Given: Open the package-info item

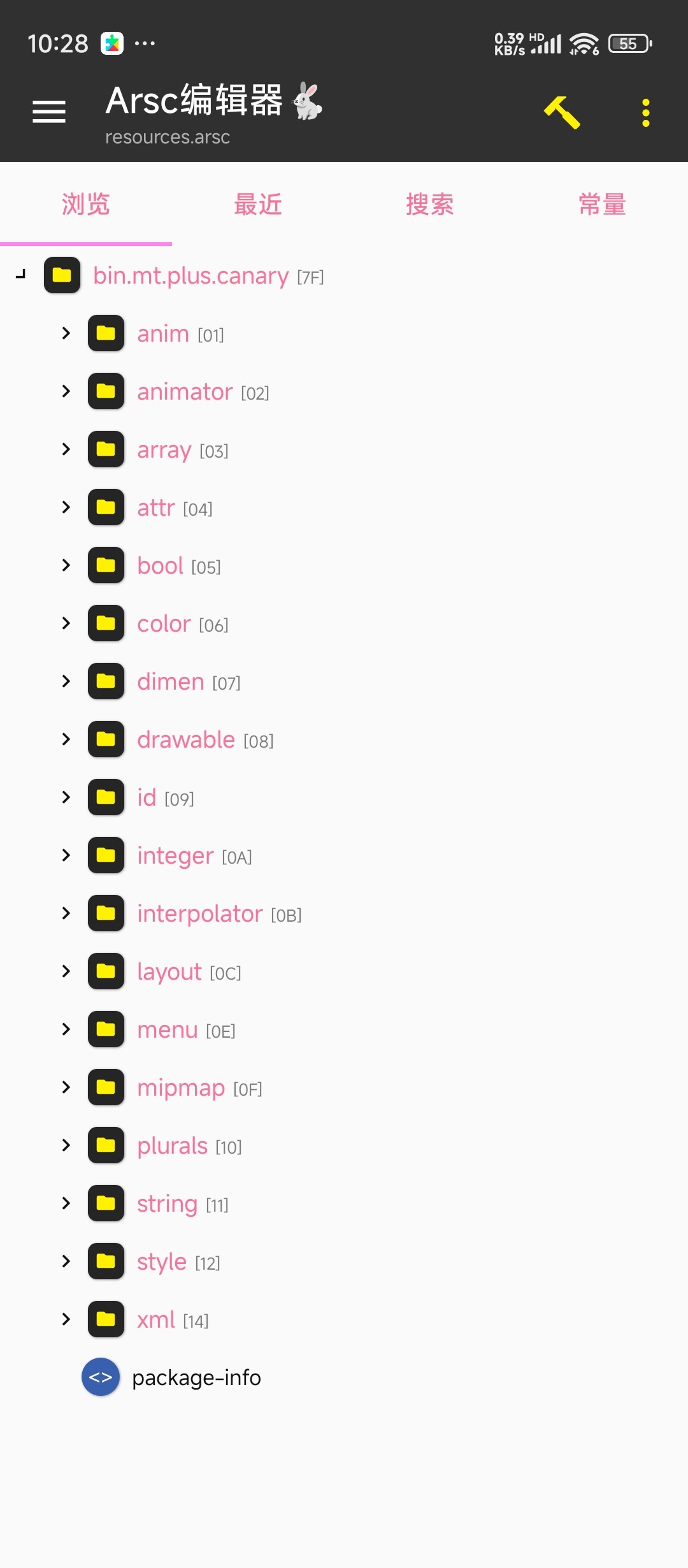Looking at the screenshot, I should click(196, 1378).
